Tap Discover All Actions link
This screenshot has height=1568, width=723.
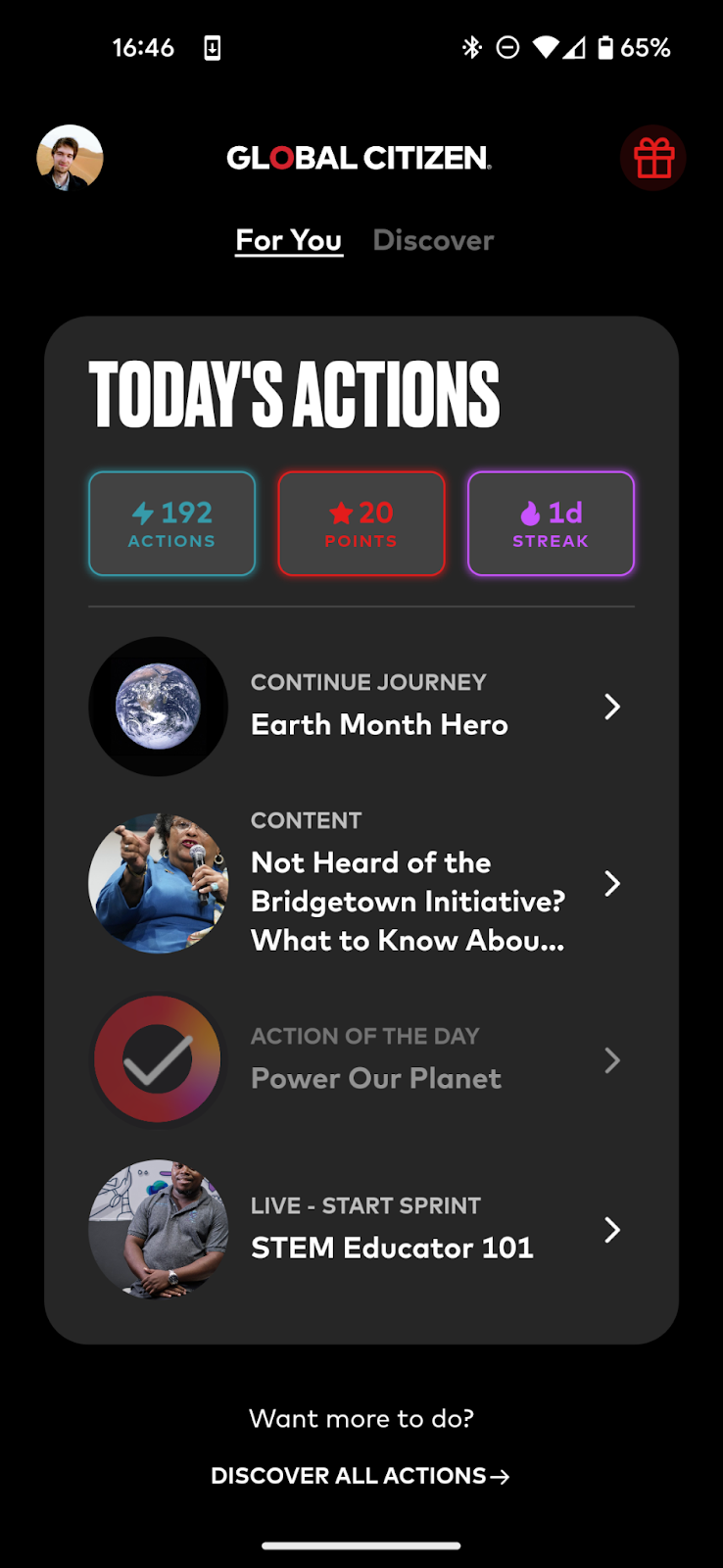coord(360,1476)
